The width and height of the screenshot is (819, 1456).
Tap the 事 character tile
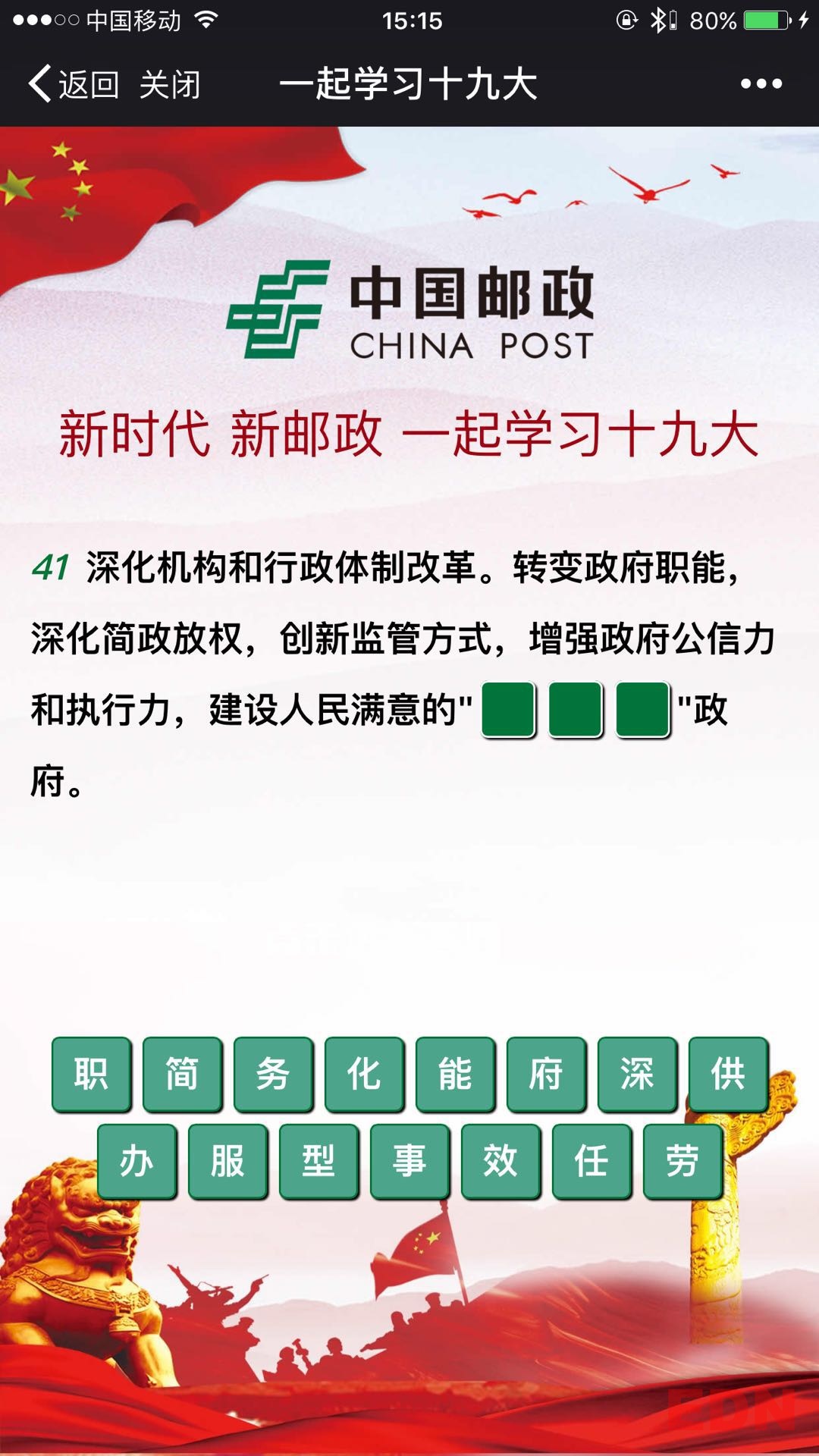coord(410,1161)
